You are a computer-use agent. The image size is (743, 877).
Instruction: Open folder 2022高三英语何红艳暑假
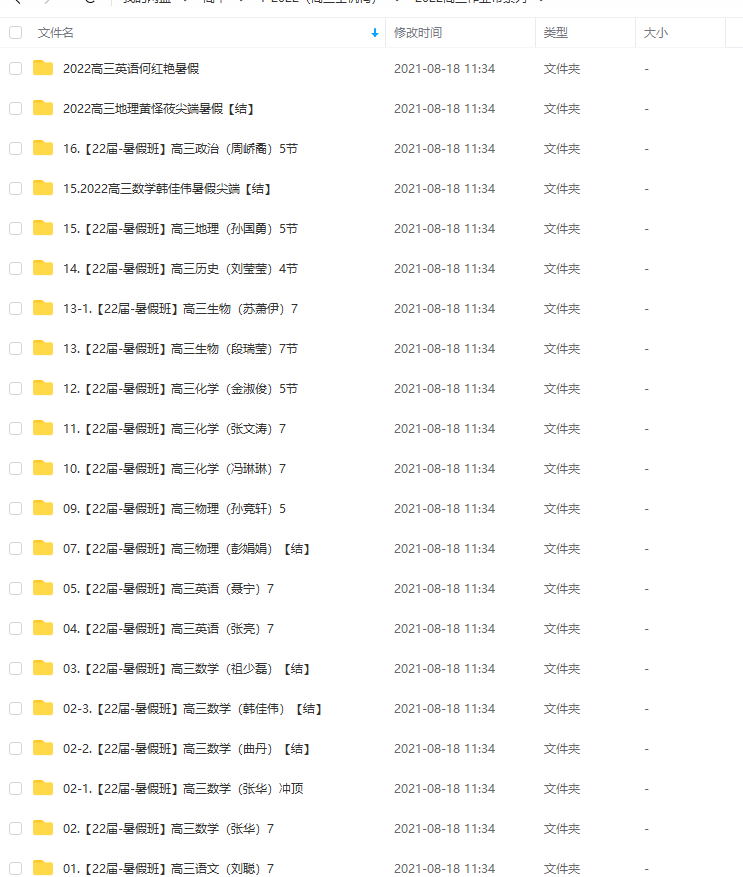(131, 69)
